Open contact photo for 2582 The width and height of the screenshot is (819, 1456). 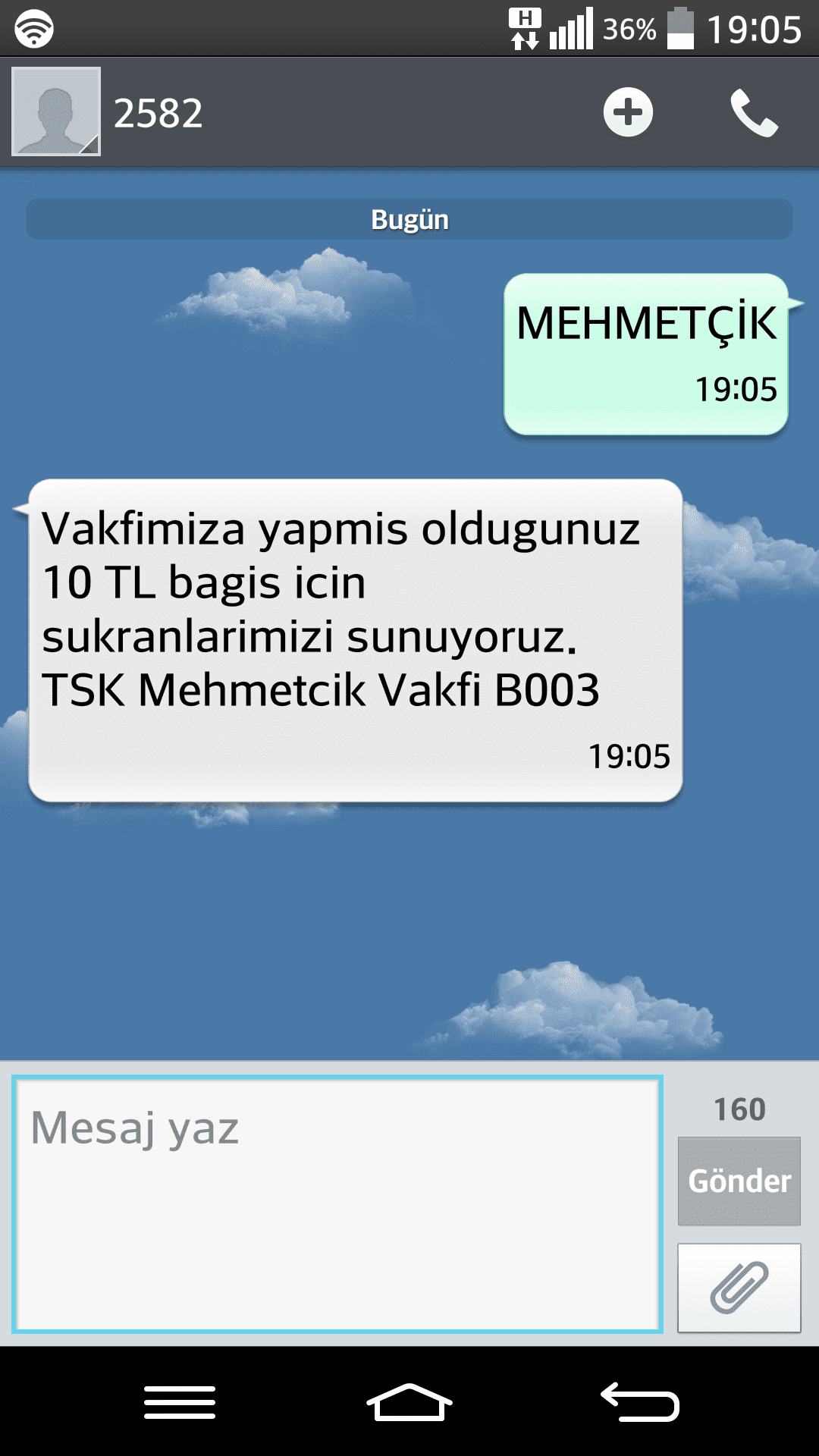point(56,111)
